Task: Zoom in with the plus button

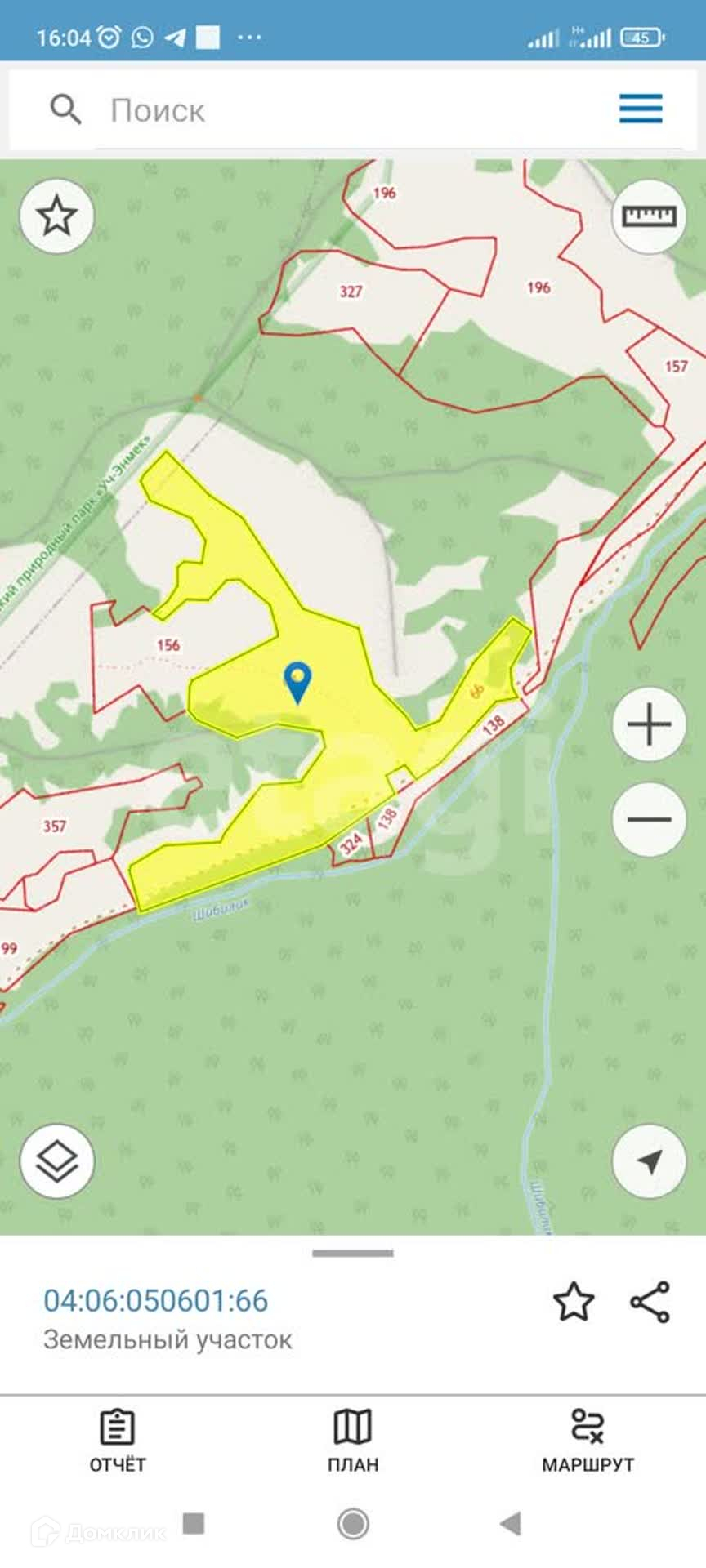Action: (x=649, y=725)
